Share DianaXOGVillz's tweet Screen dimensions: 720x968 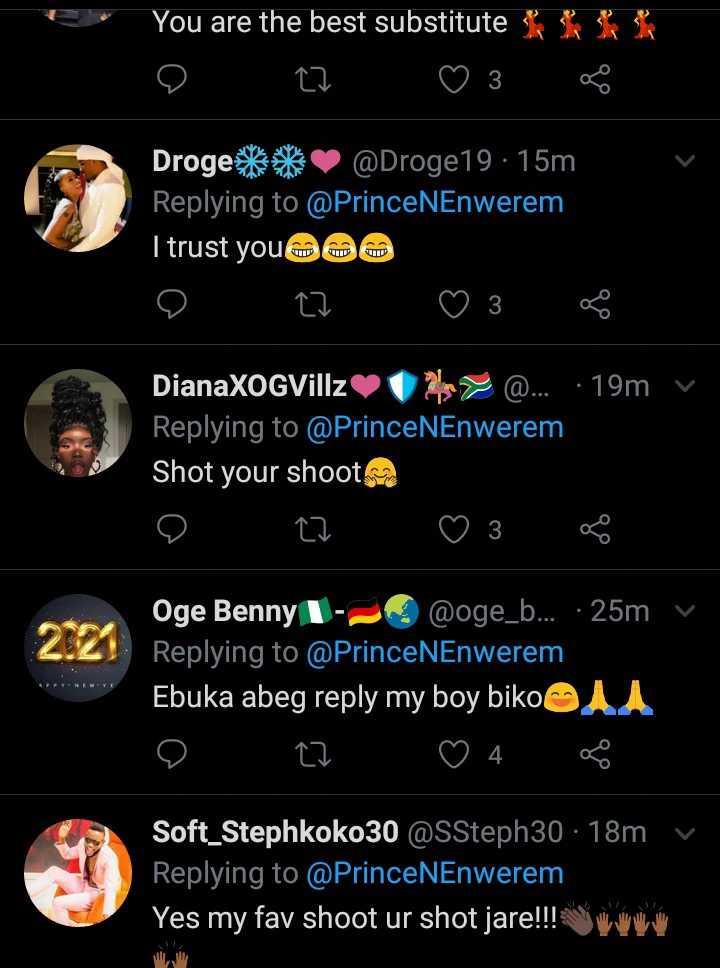595,529
